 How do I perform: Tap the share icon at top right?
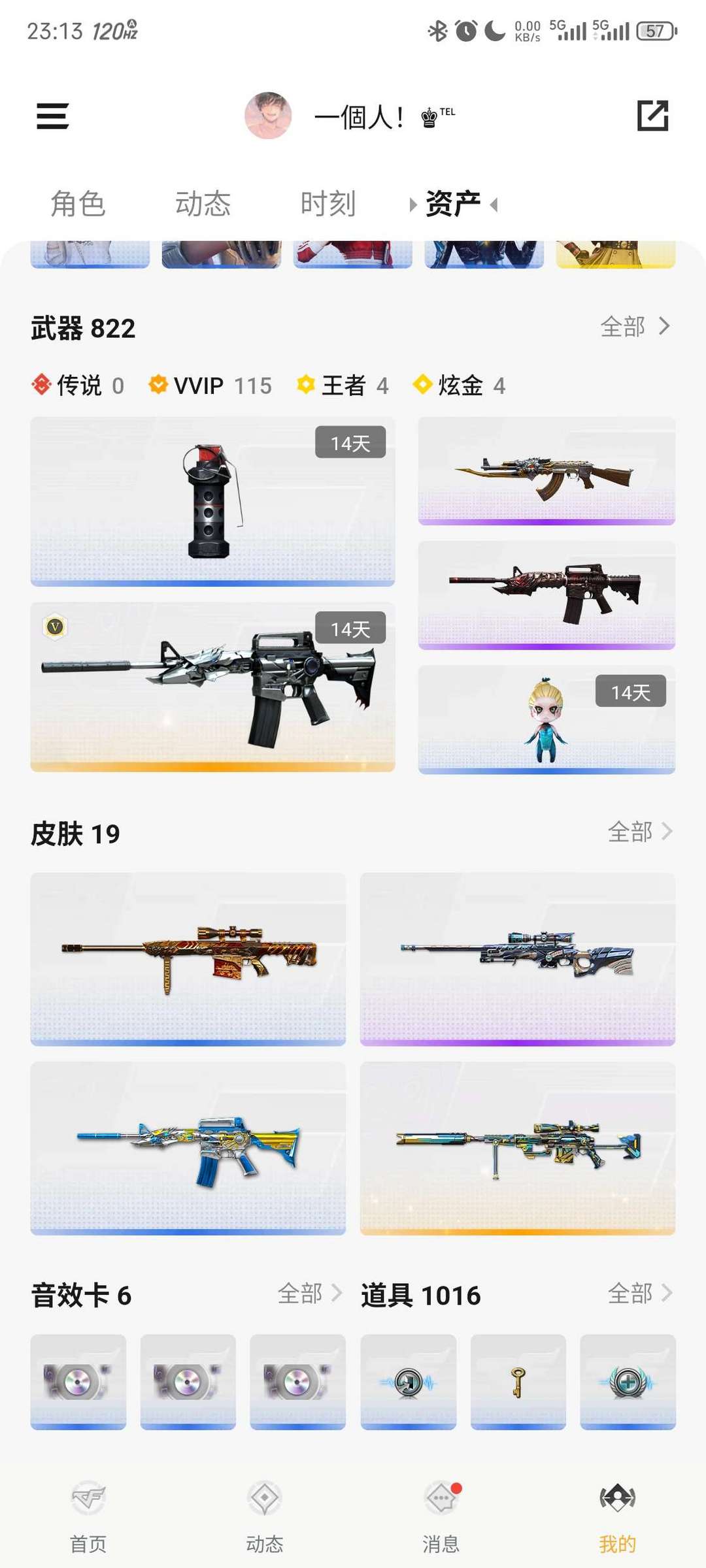[652, 116]
